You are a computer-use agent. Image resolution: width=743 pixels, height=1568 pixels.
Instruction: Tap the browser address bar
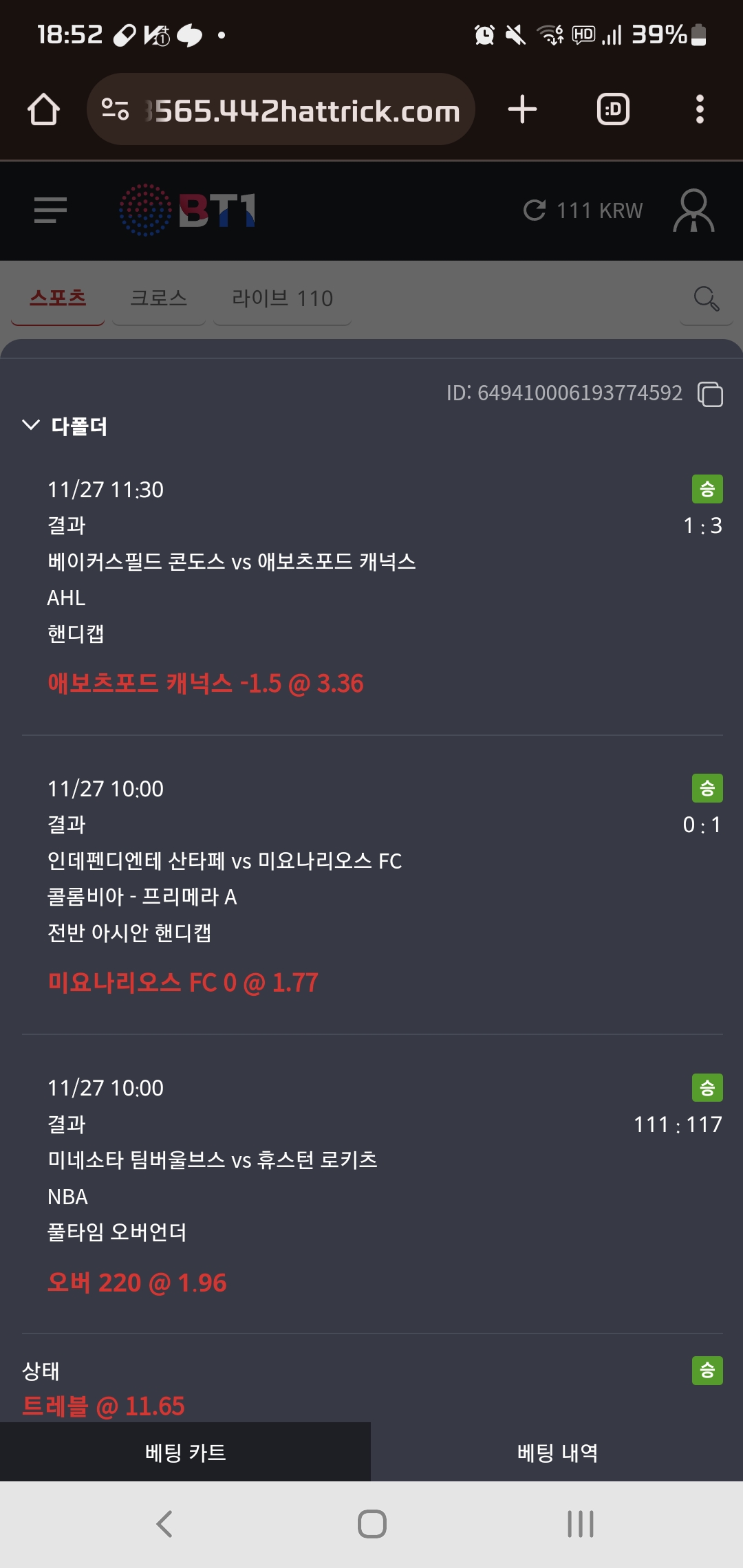pos(282,110)
